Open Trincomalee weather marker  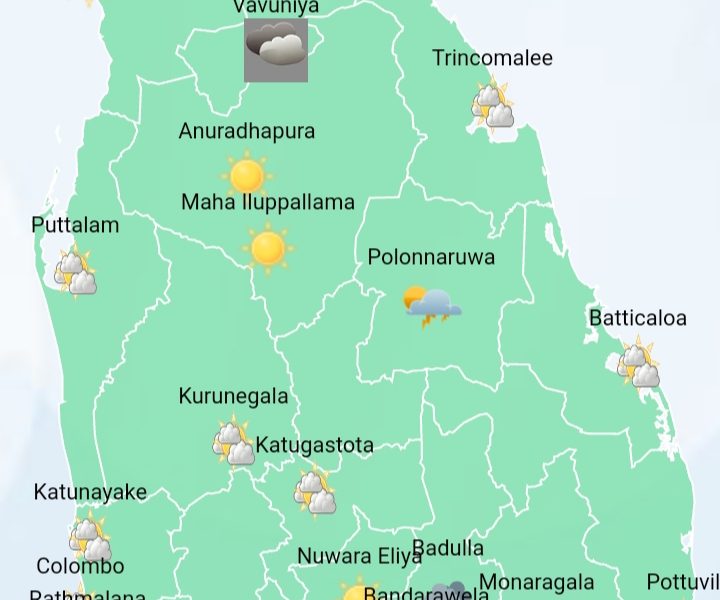(x=492, y=106)
